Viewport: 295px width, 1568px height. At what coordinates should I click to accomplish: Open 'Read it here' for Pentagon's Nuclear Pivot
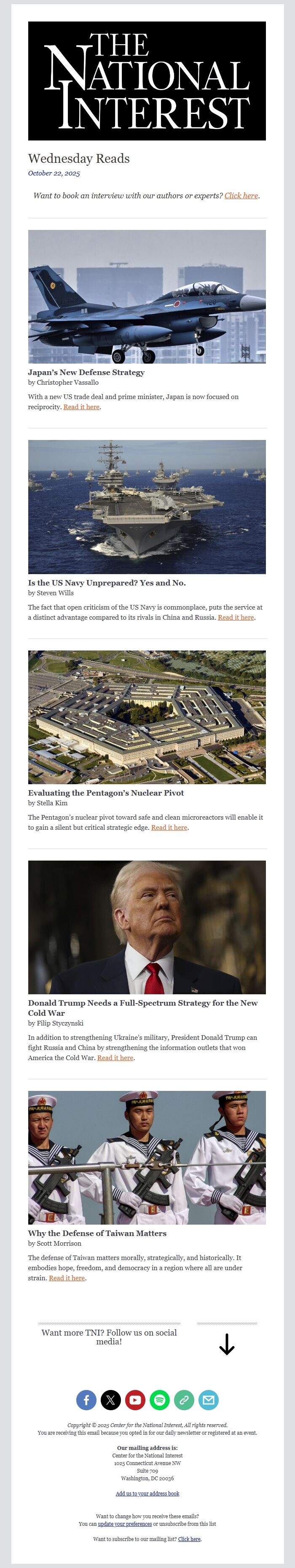click(x=169, y=827)
